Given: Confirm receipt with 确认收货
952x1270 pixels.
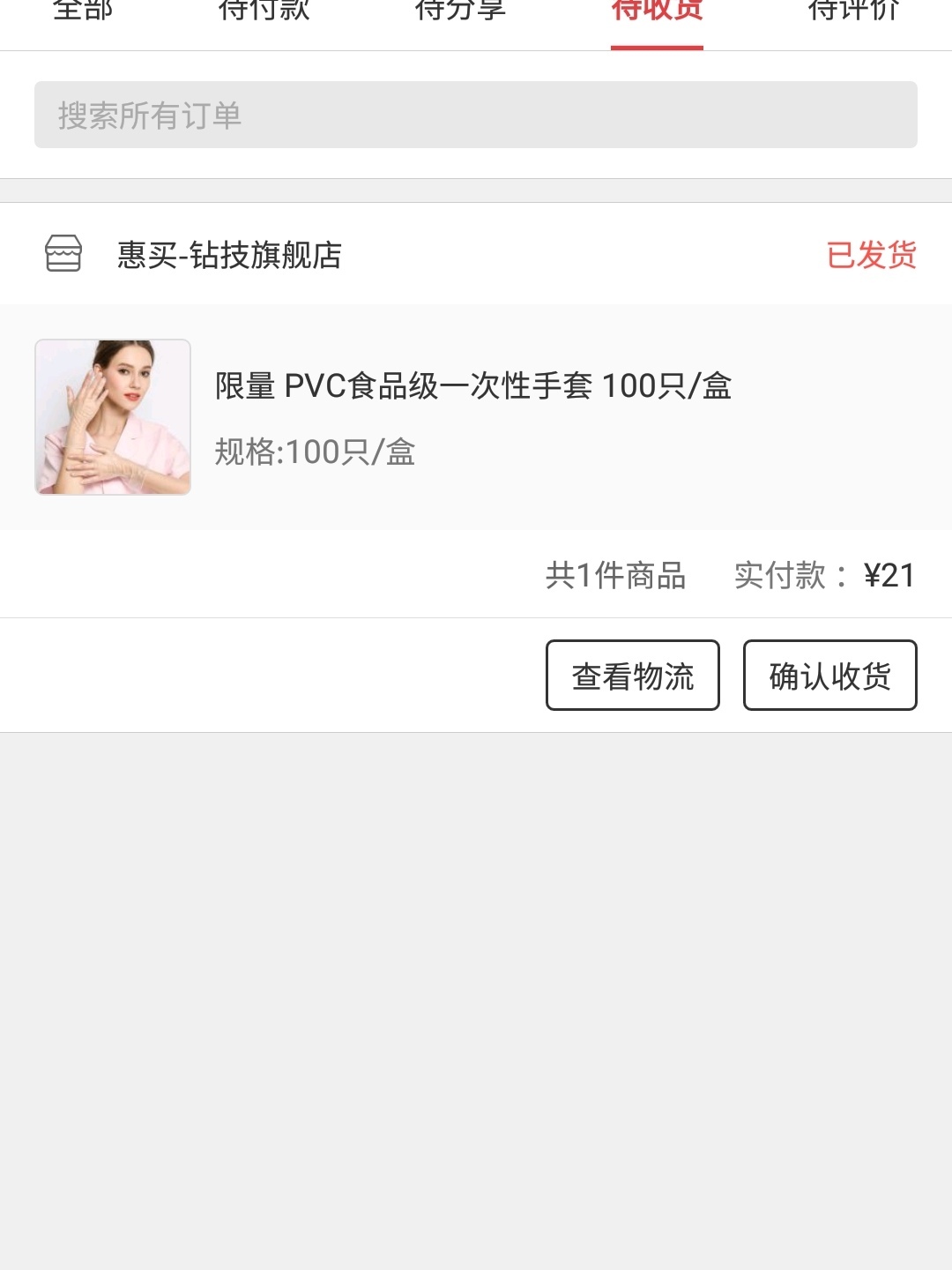Looking at the screenshot, I should pos(829,676).
